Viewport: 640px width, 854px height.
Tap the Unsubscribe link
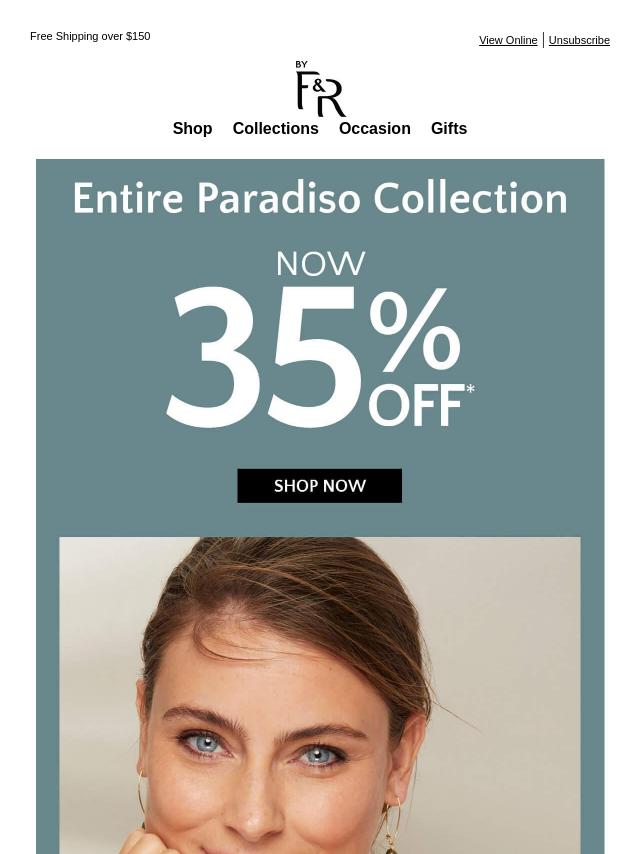tap(579, 40)
